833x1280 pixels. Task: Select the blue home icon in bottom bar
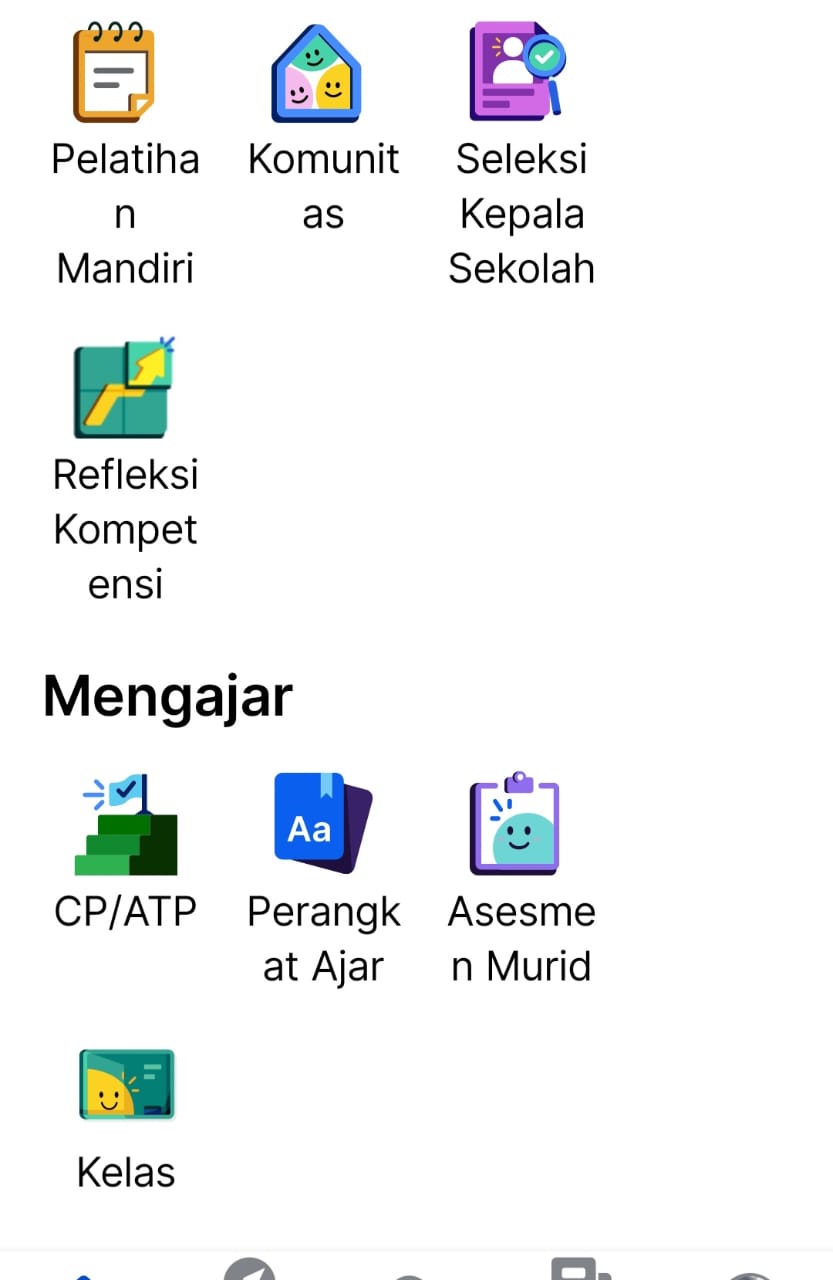pos(84,1272)
